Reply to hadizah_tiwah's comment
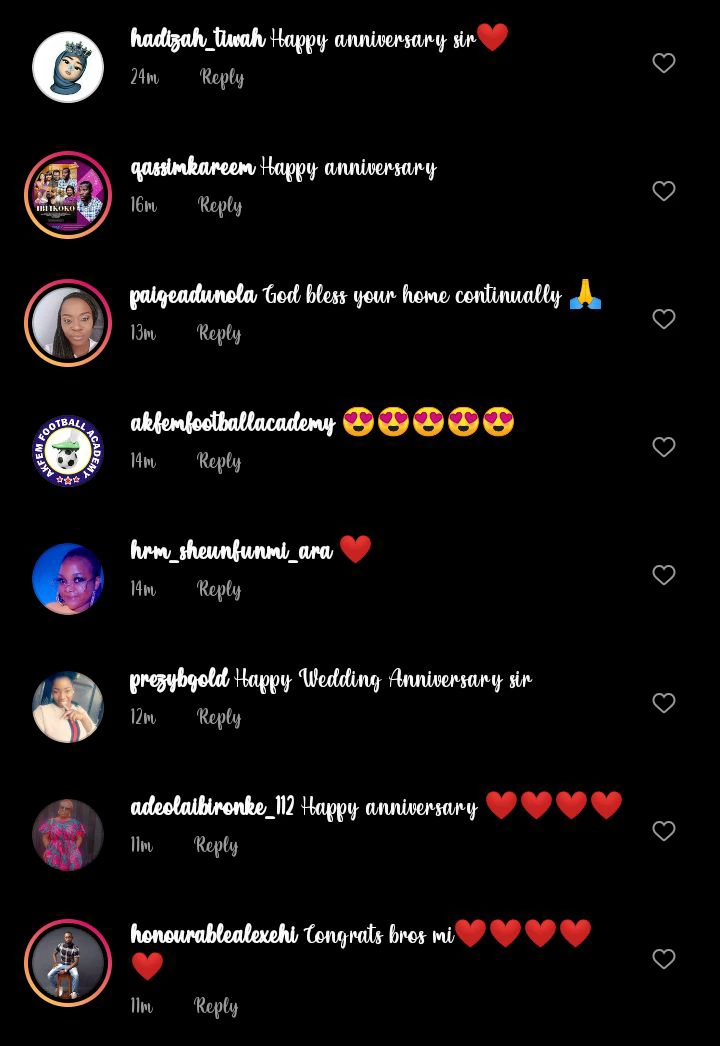This screenshot has height=1046, width=720. pos(222,77)
